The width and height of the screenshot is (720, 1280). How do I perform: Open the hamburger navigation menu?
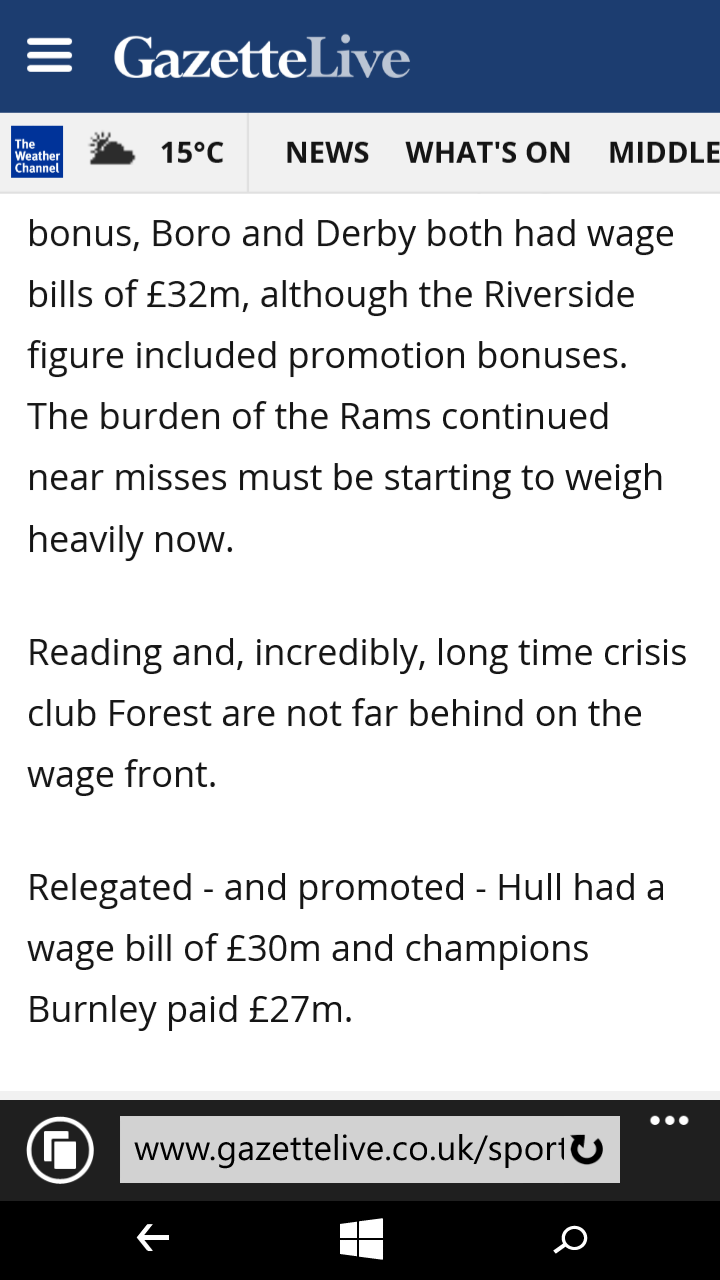50,56
